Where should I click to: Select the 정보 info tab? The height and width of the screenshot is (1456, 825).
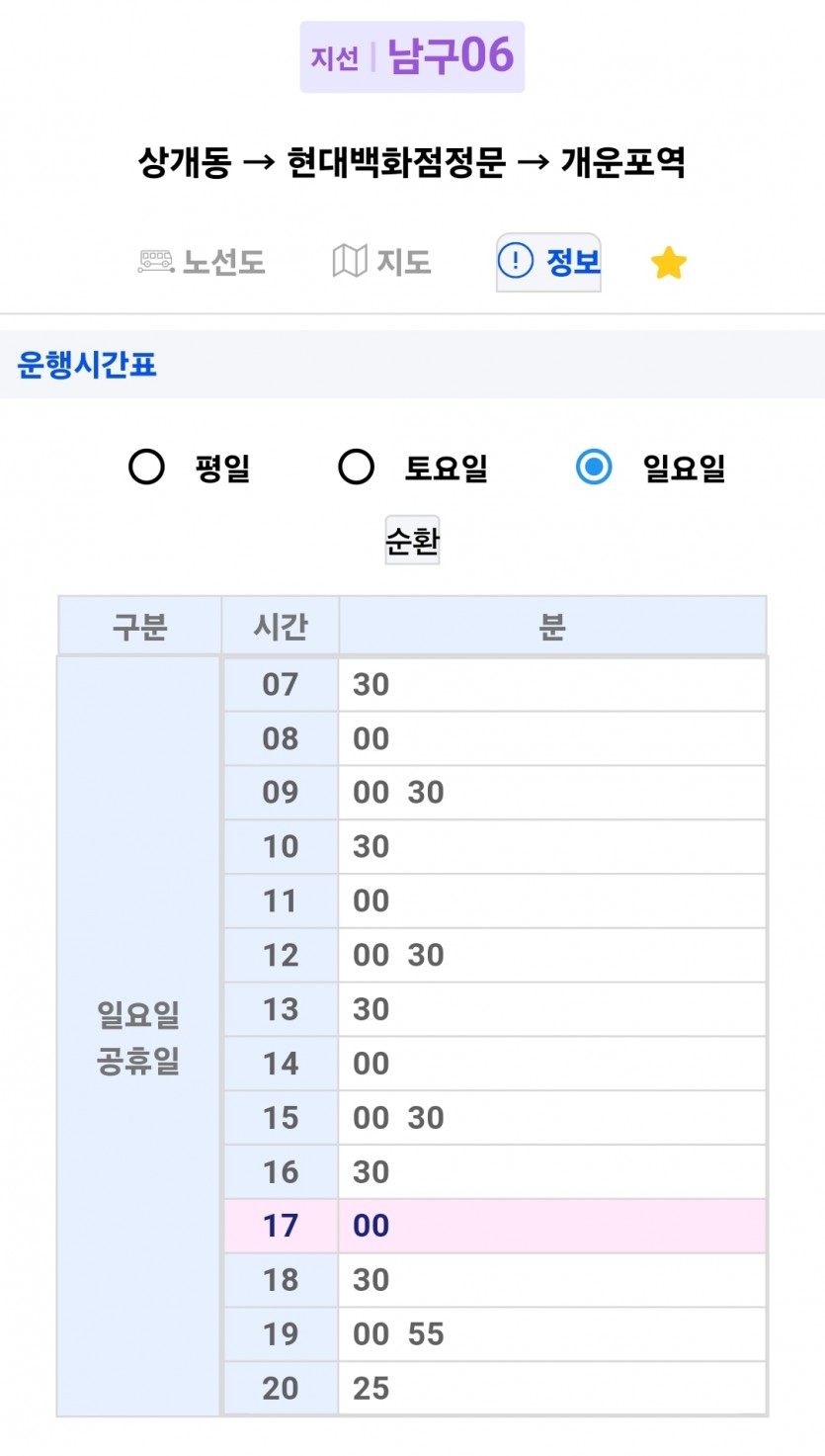tap(548, 262)
